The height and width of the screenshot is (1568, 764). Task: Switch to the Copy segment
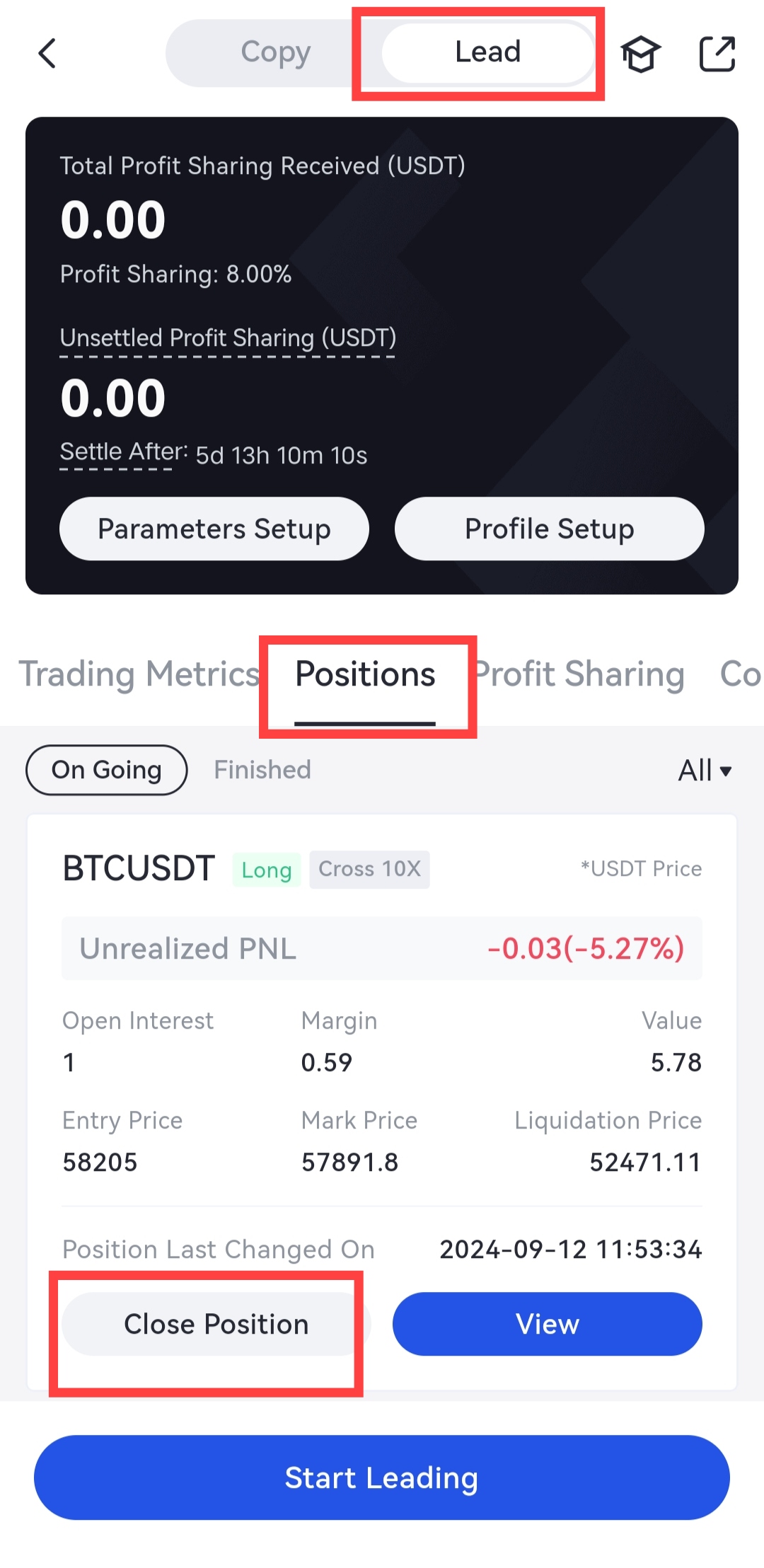point(275,53)
